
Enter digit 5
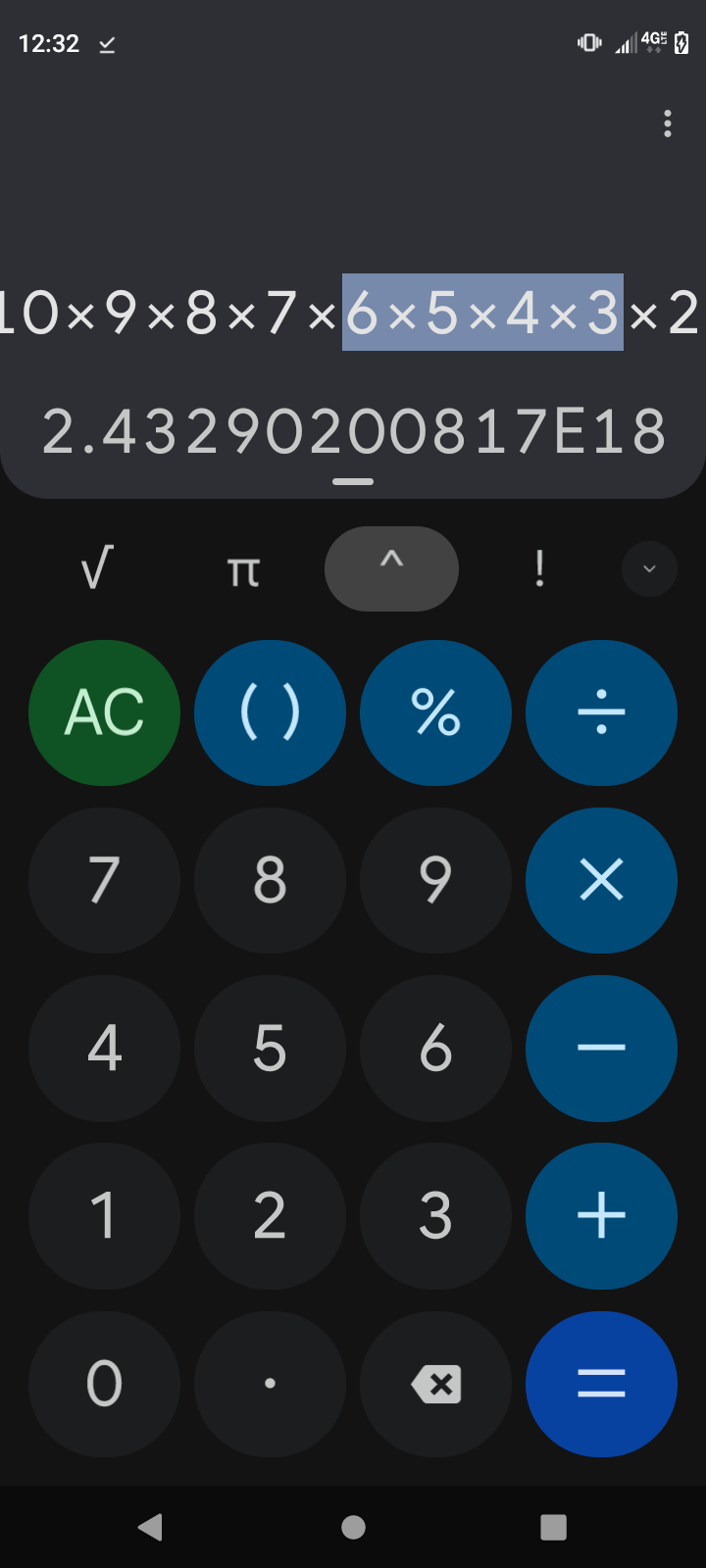[270, 1048]
